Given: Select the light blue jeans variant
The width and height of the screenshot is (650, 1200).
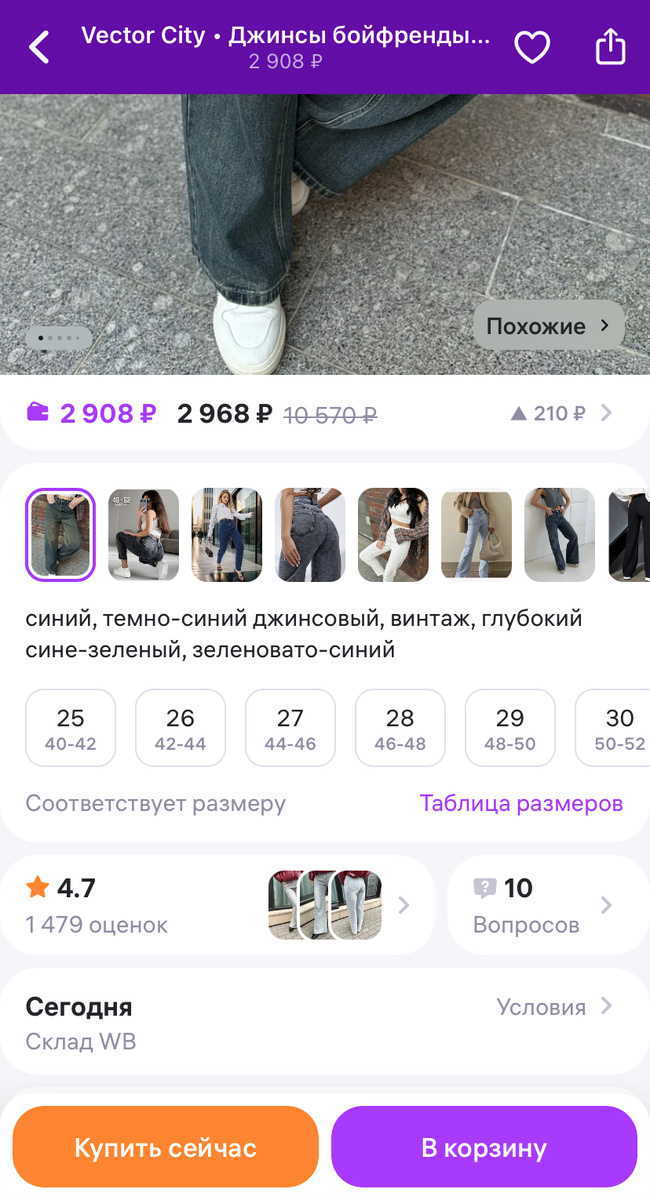Looking at the screenshot, I should (x=476, y=535).
